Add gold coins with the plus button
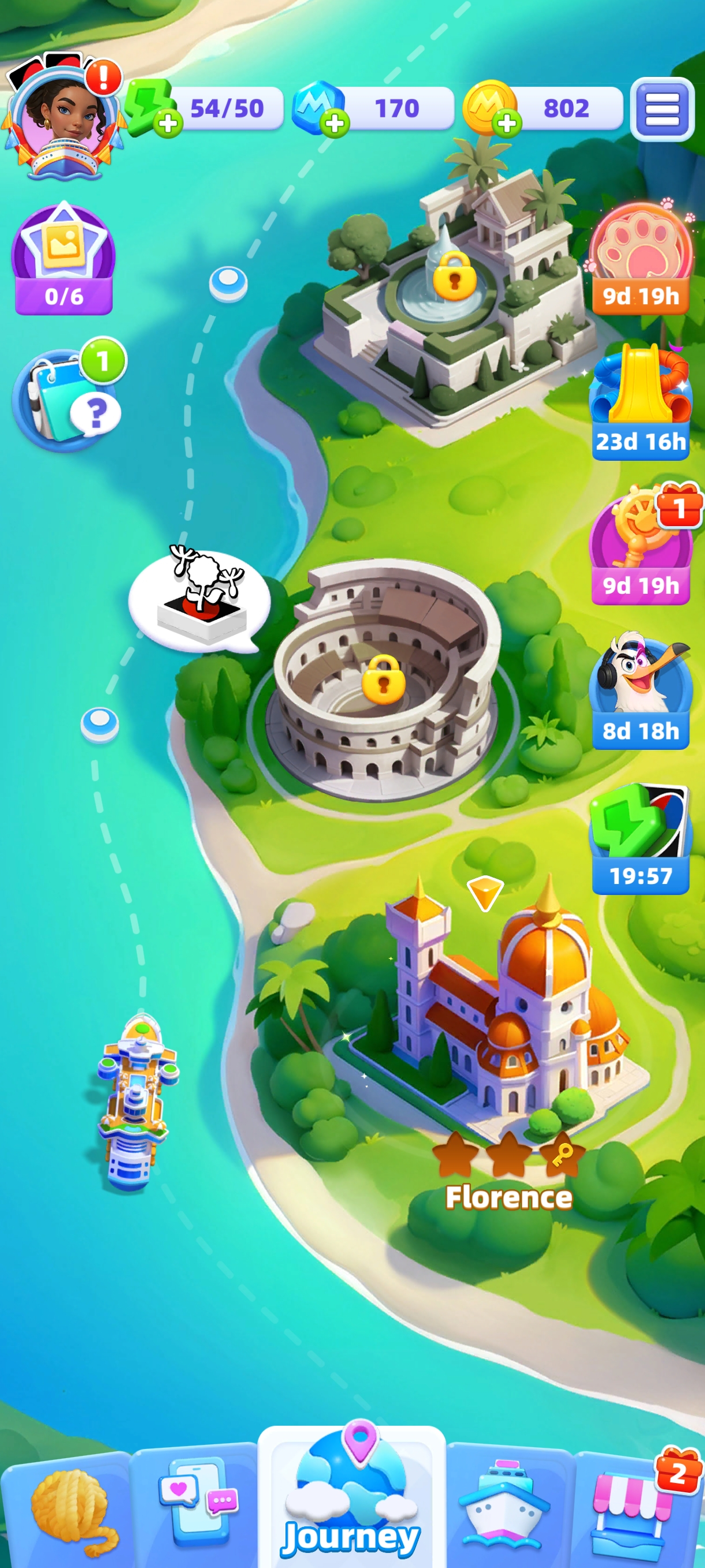Image resolution: width=705 pixels, height=1568 pixels. 507,124
